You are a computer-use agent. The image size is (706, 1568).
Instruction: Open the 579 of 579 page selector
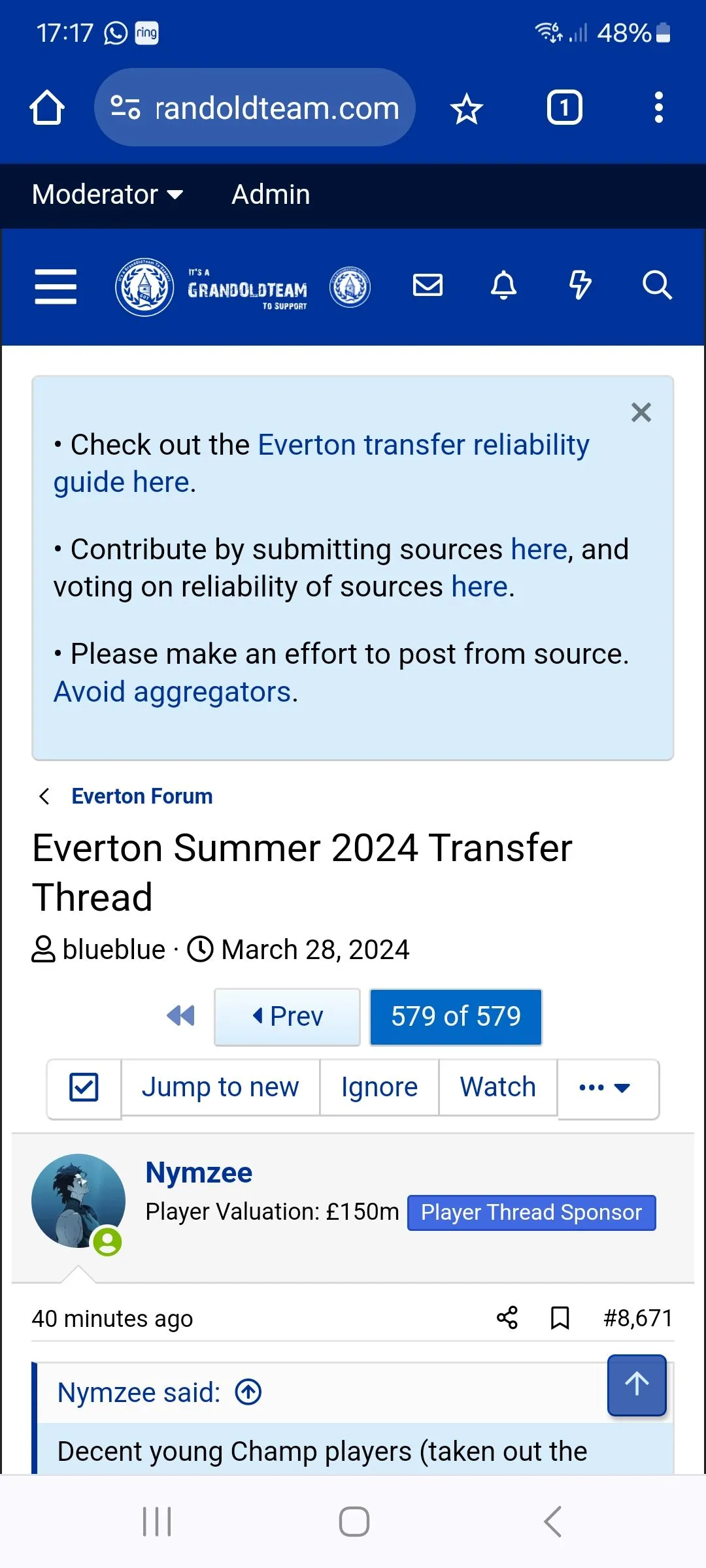(456, 1017)
